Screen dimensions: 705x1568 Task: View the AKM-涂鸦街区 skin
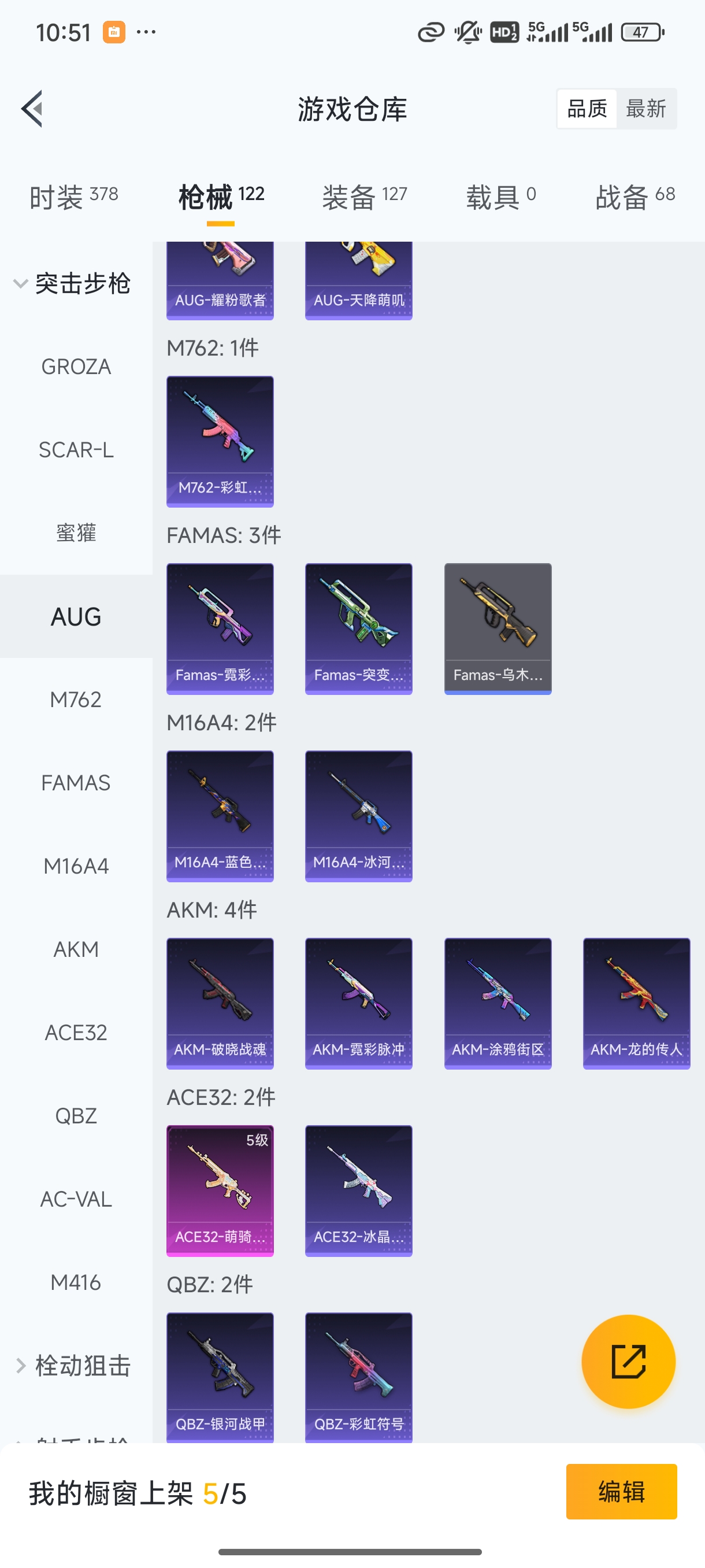(498, 1003)
